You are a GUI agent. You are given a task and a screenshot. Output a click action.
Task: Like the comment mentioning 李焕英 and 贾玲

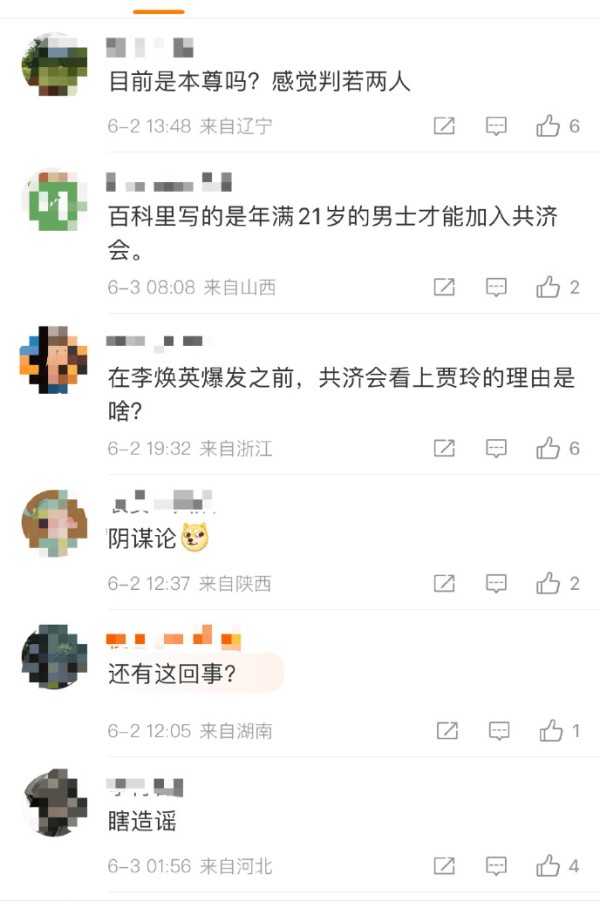[548, 449]
